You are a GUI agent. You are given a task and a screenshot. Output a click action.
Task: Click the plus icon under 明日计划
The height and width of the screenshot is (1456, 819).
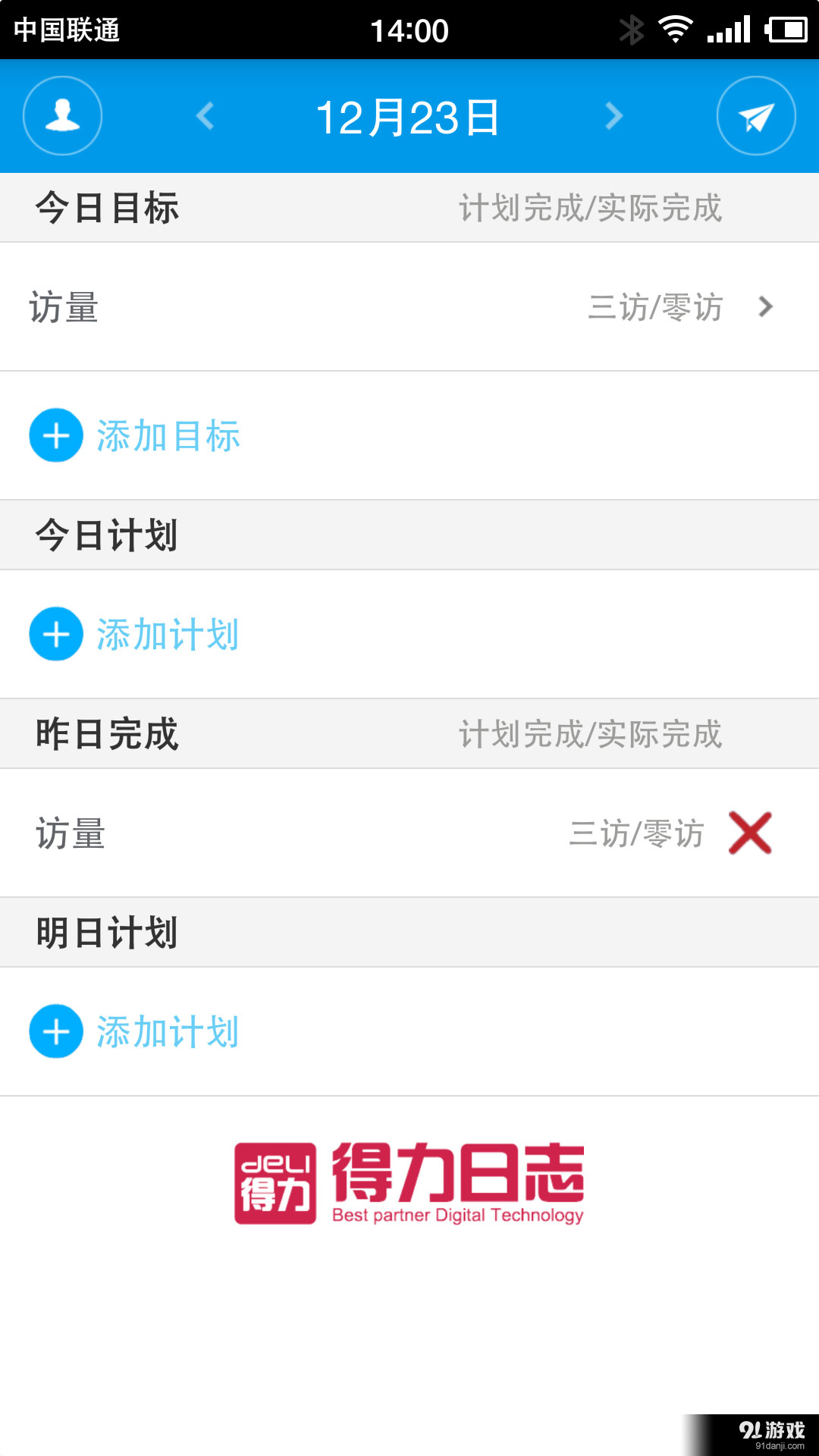(55, 1031)
